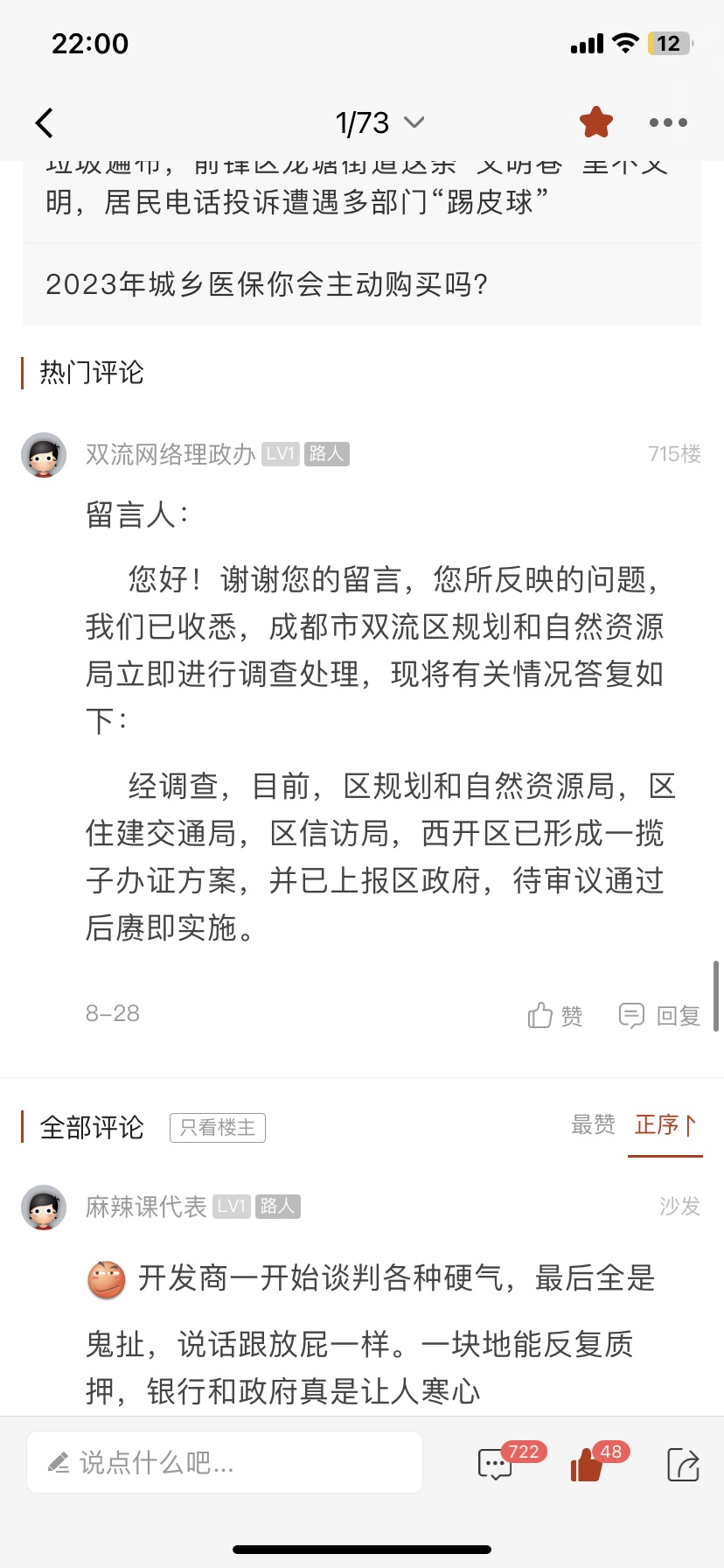Share this post using the share icon
Viewport: 724px width, 1568px height.
(x=683, y=1464)
